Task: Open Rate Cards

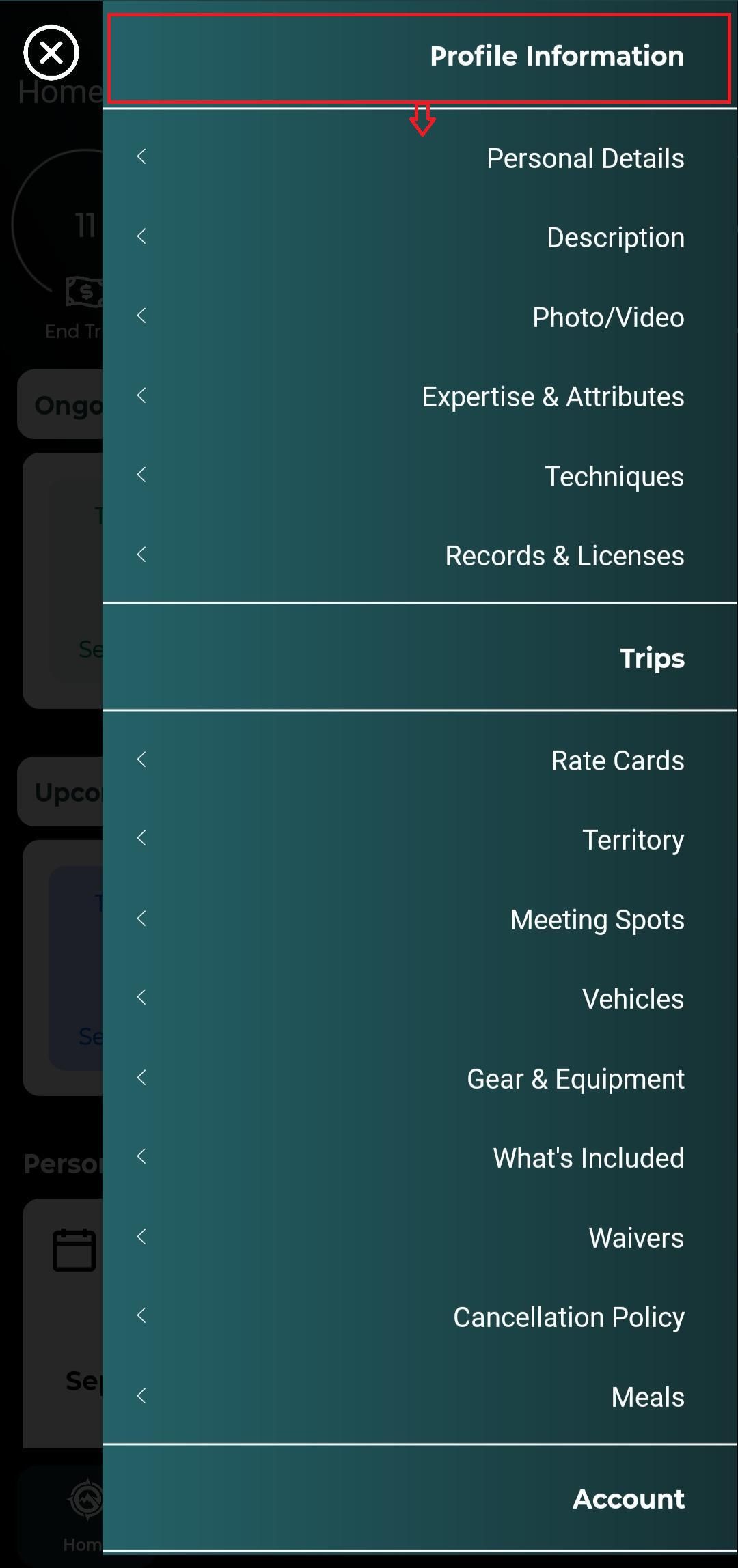Action: 617,761
